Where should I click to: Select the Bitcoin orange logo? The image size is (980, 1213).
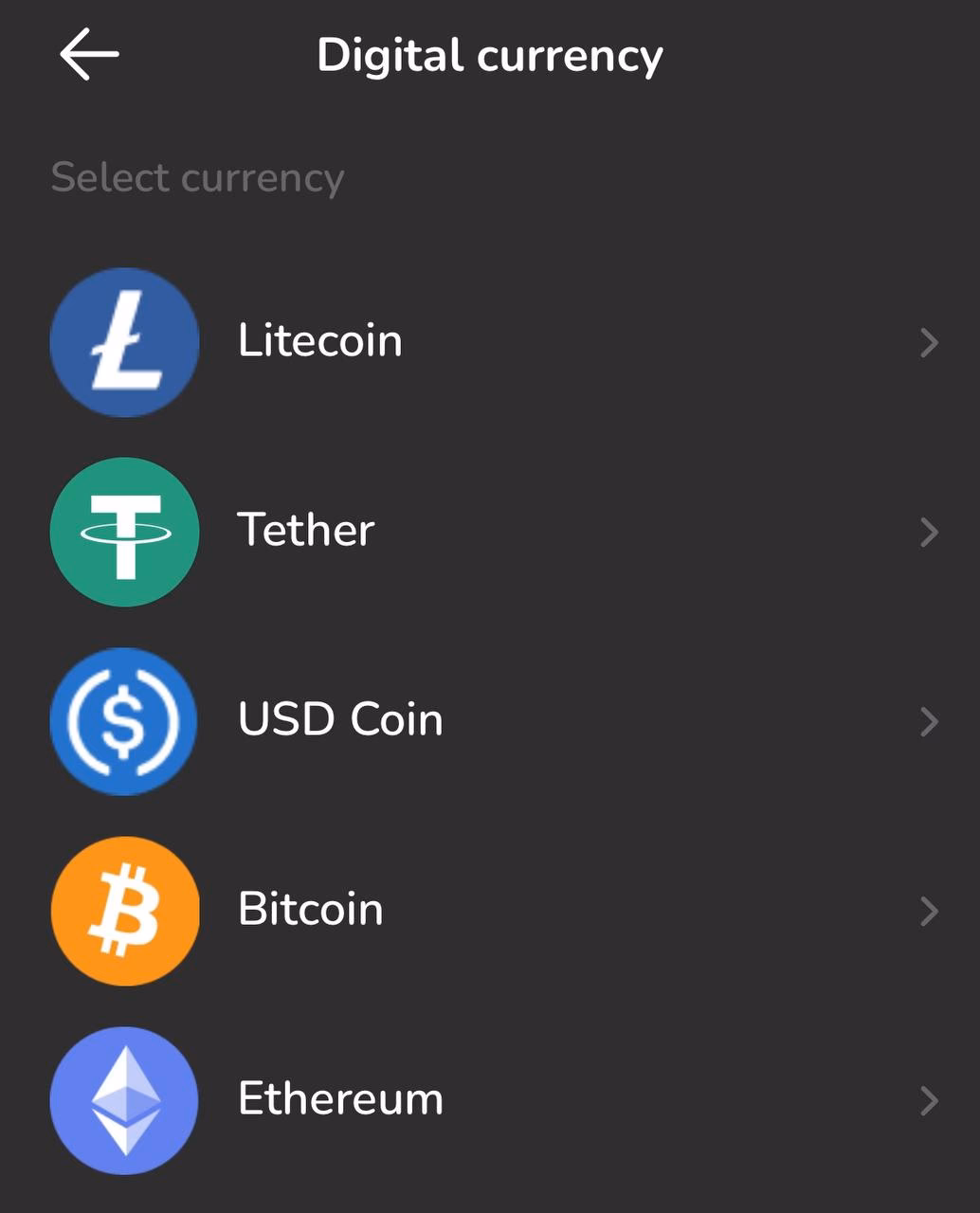click(124, 911)
